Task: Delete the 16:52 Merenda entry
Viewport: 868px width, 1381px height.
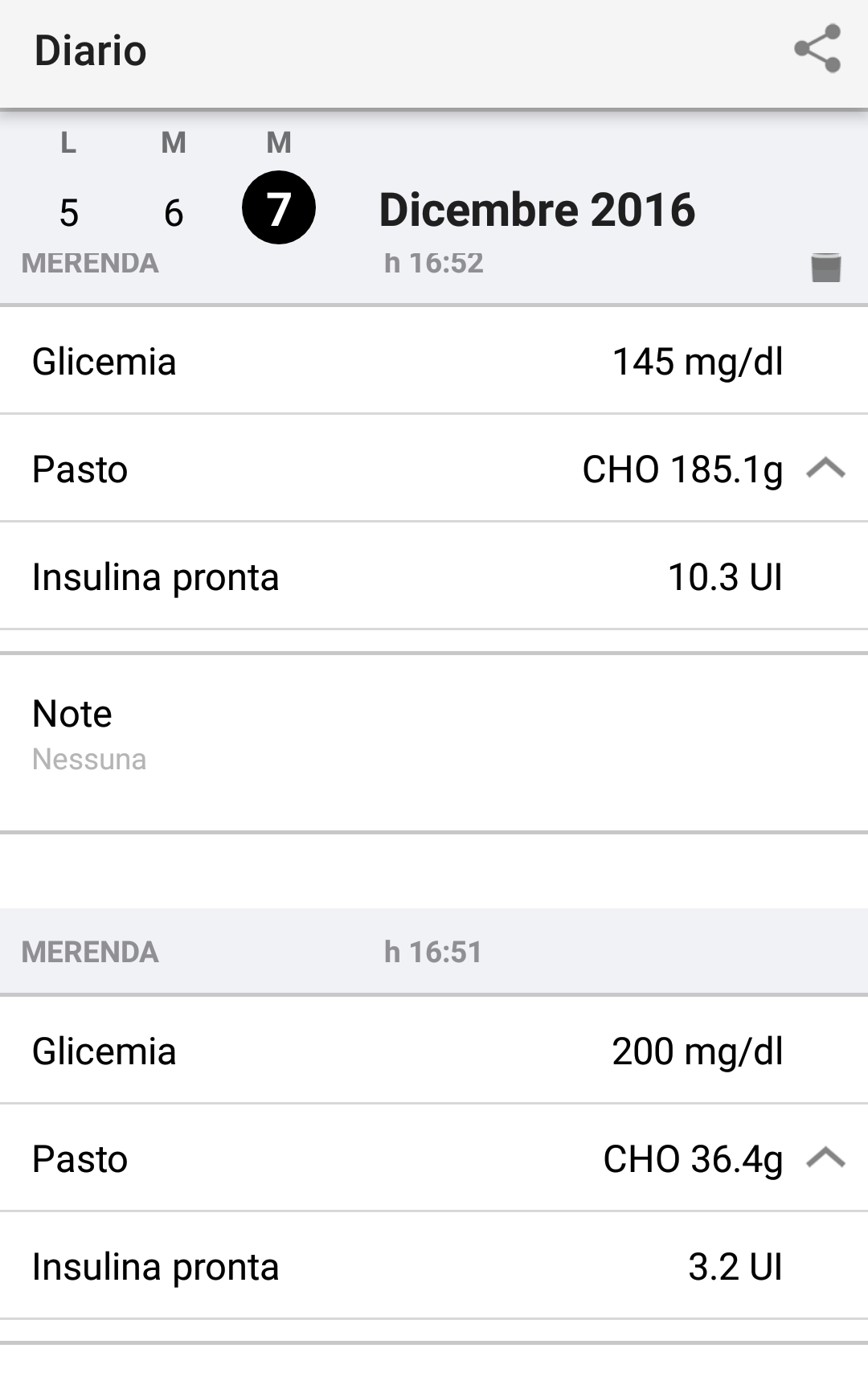Action: coord(825,267)
